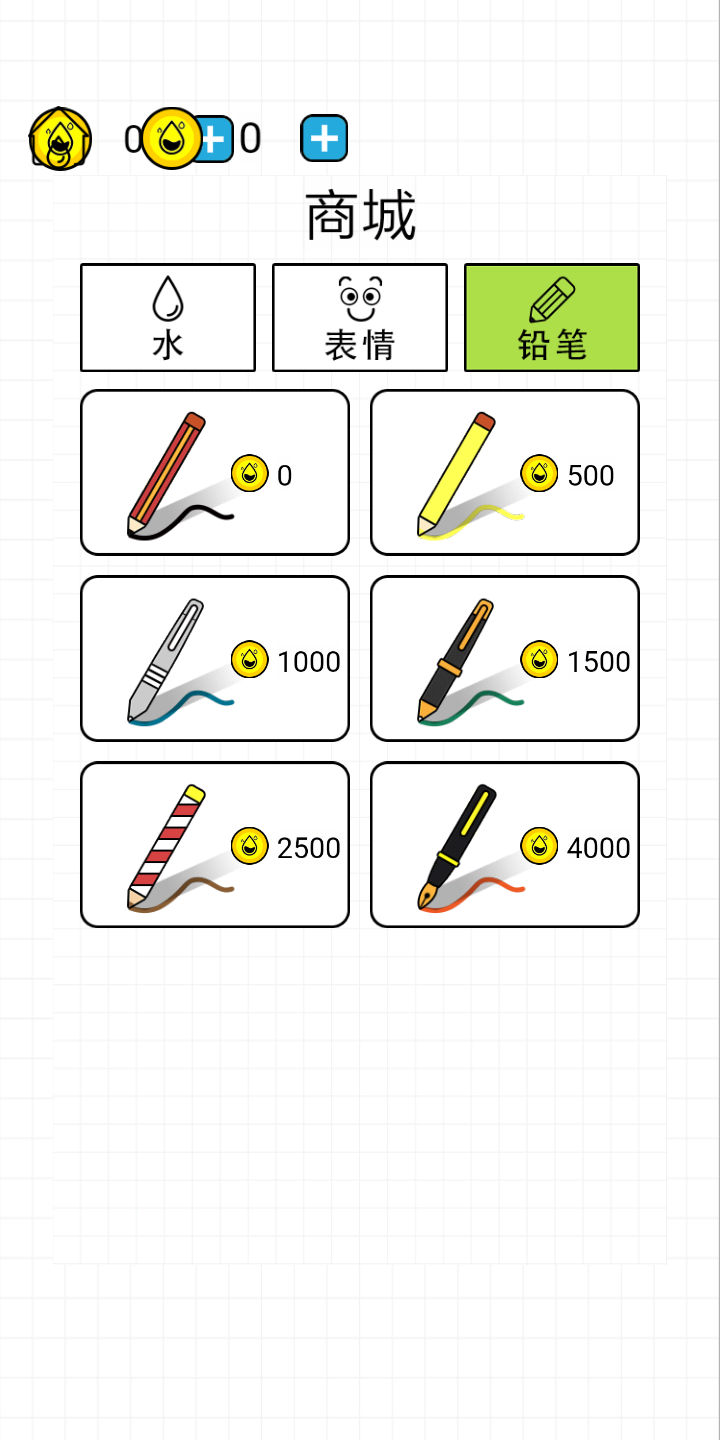Get the black fountain pen for 4000
Image resolution: width=720 pixels, height=1440 pixels.
pyautogui.click(x=505, y=845)
